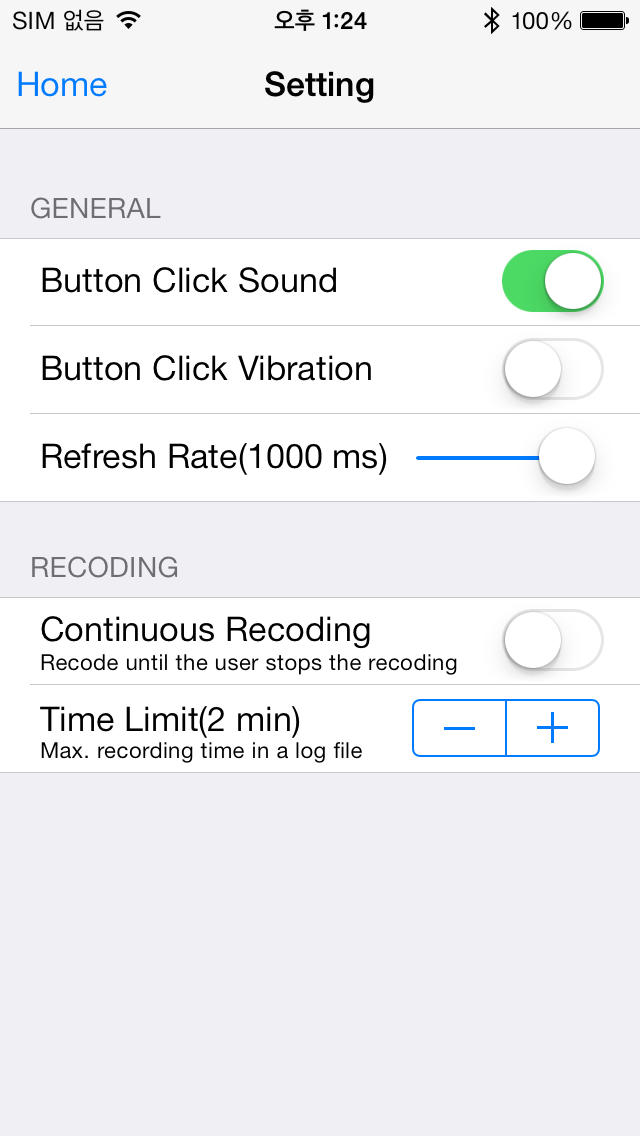Image resolution: width=640 pixels, height=1136 pixels.
Task: Turn off Button Click Sound
Action: (x=552, y=281)
